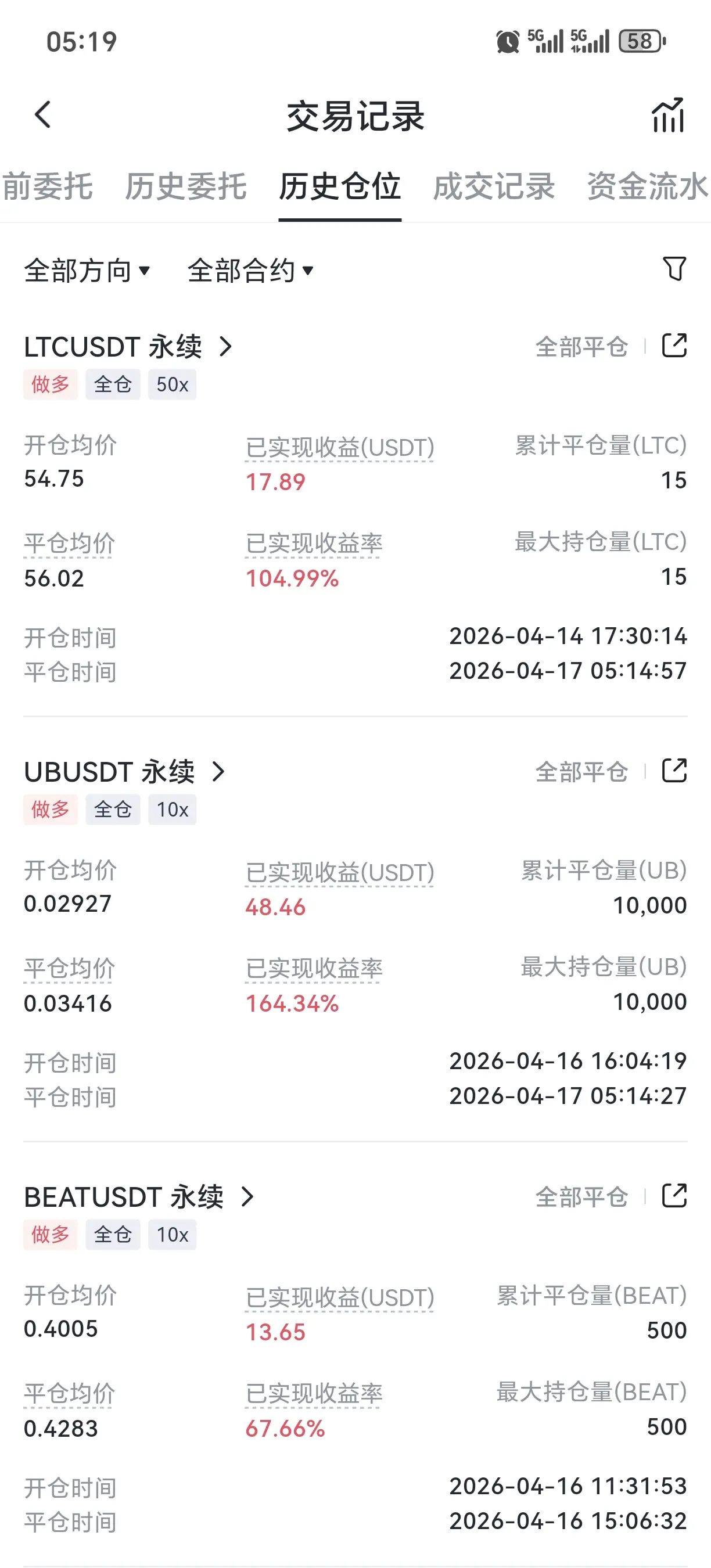Switch to 成交记录 tab

click(x=494, y=186)
